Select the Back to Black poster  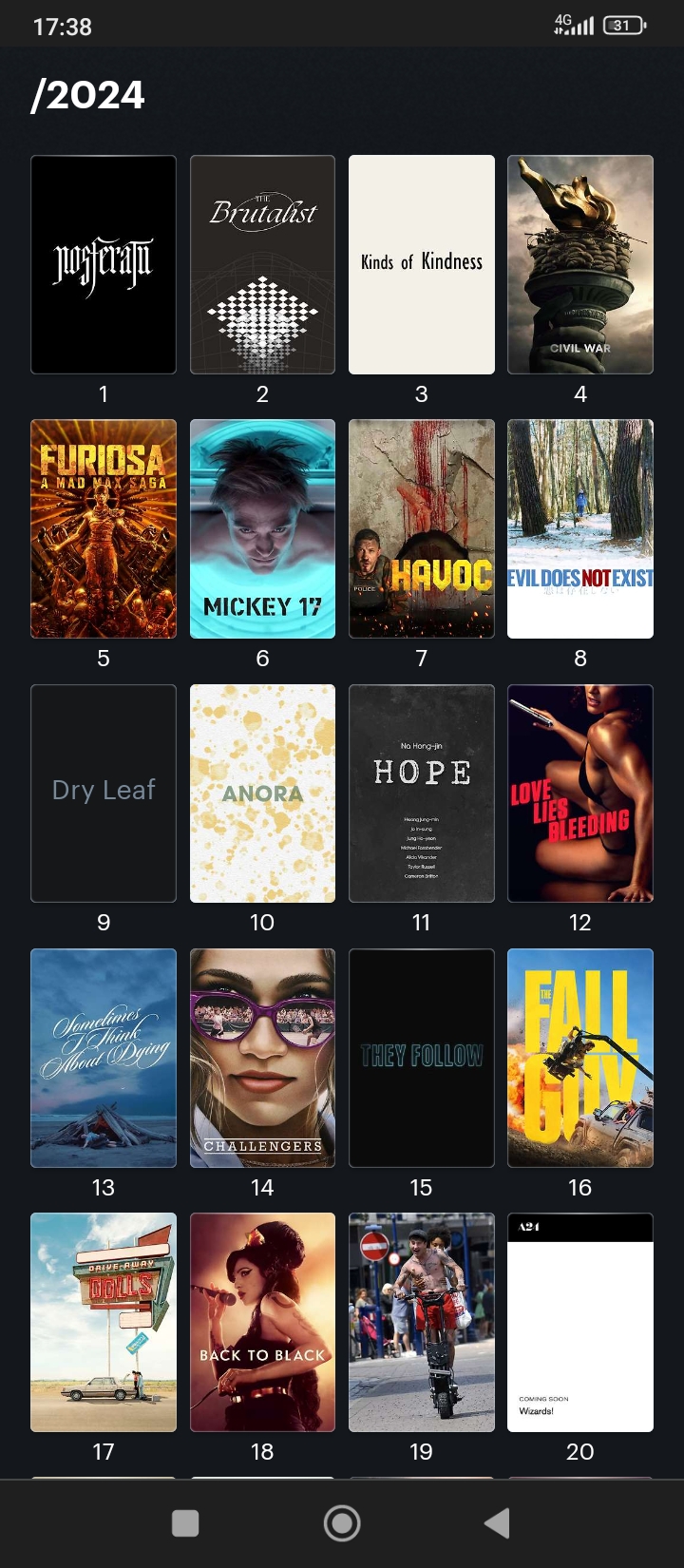point(262,1321)
